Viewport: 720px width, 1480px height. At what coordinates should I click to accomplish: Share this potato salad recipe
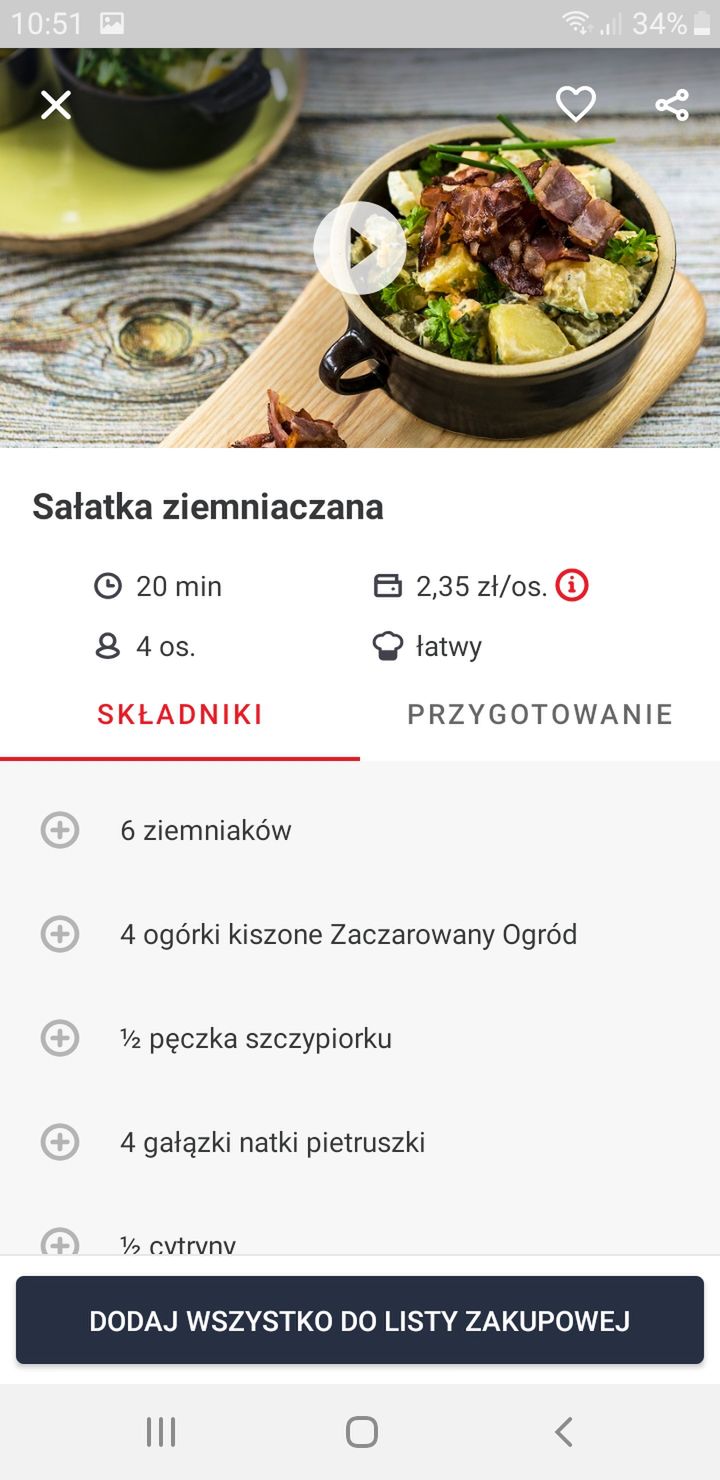pos(672,105)
